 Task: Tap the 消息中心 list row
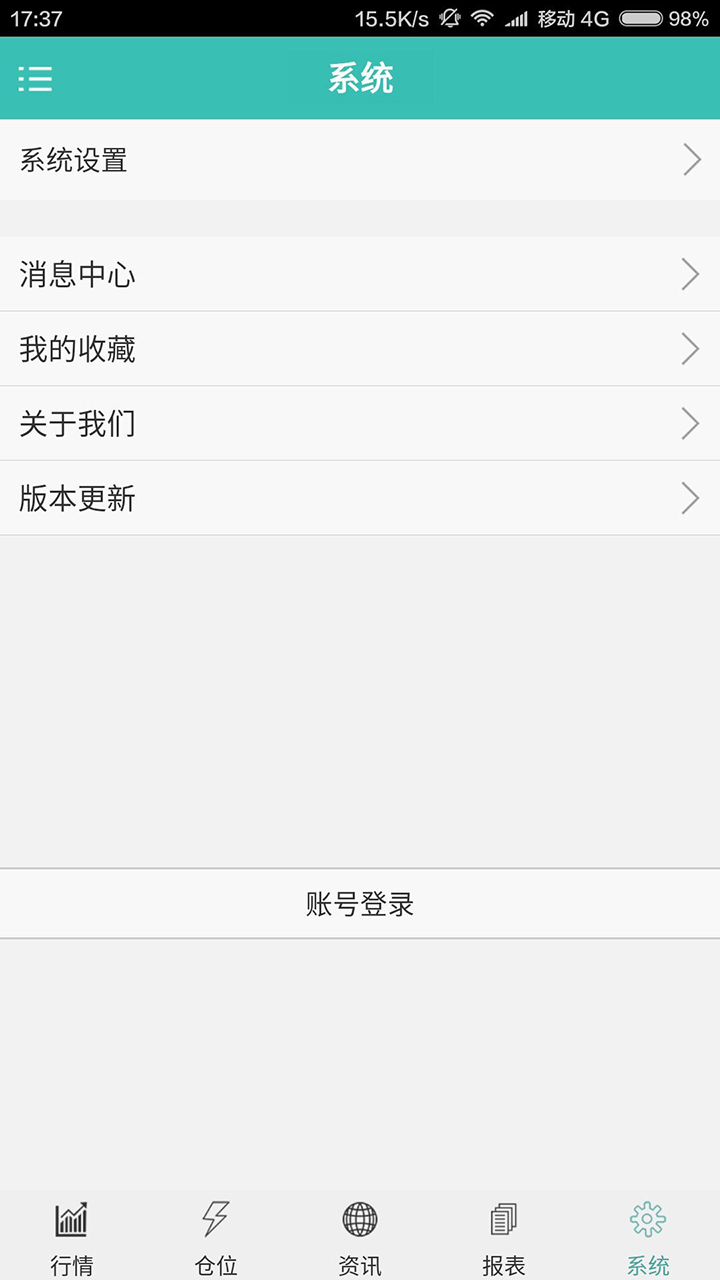click(360, 274)
